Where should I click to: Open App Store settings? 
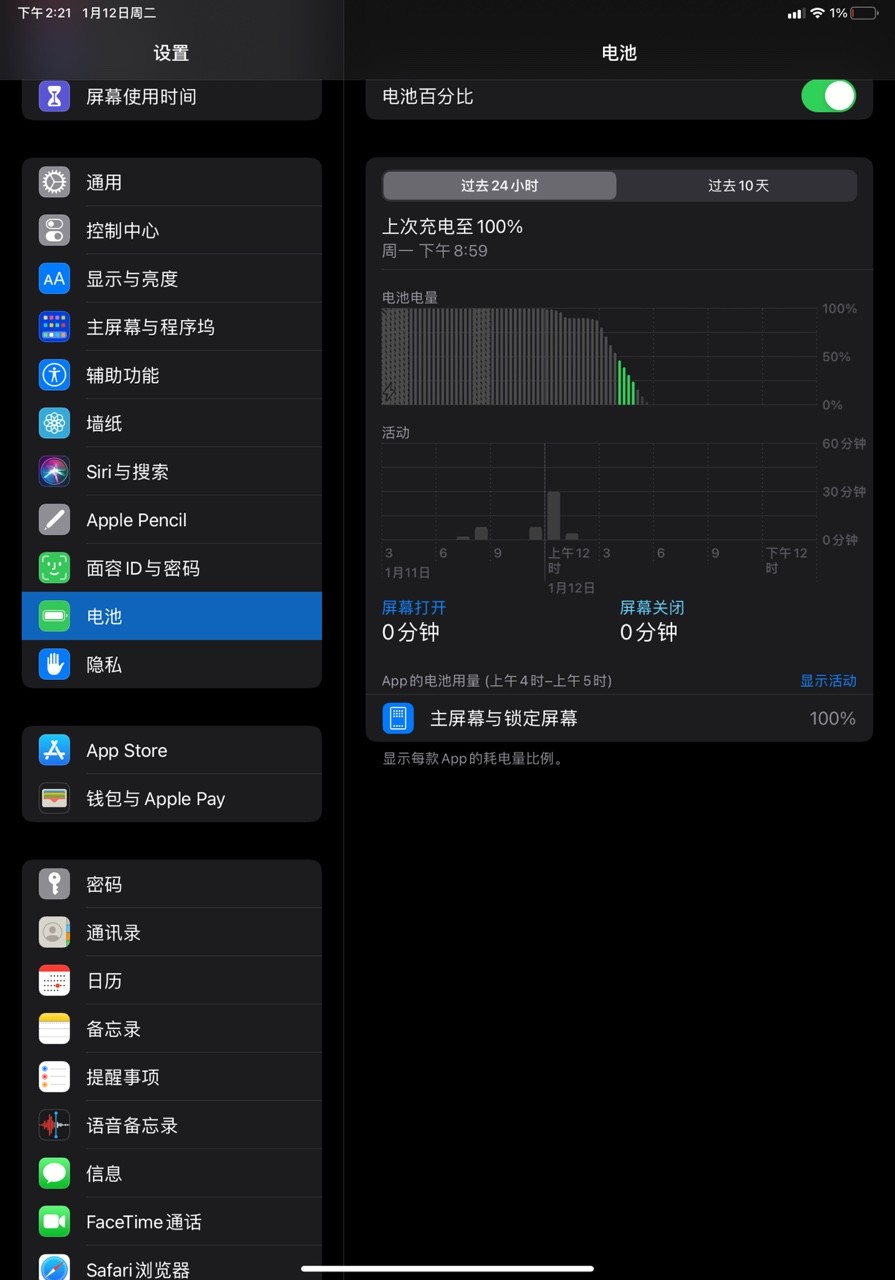coord(171,751)
